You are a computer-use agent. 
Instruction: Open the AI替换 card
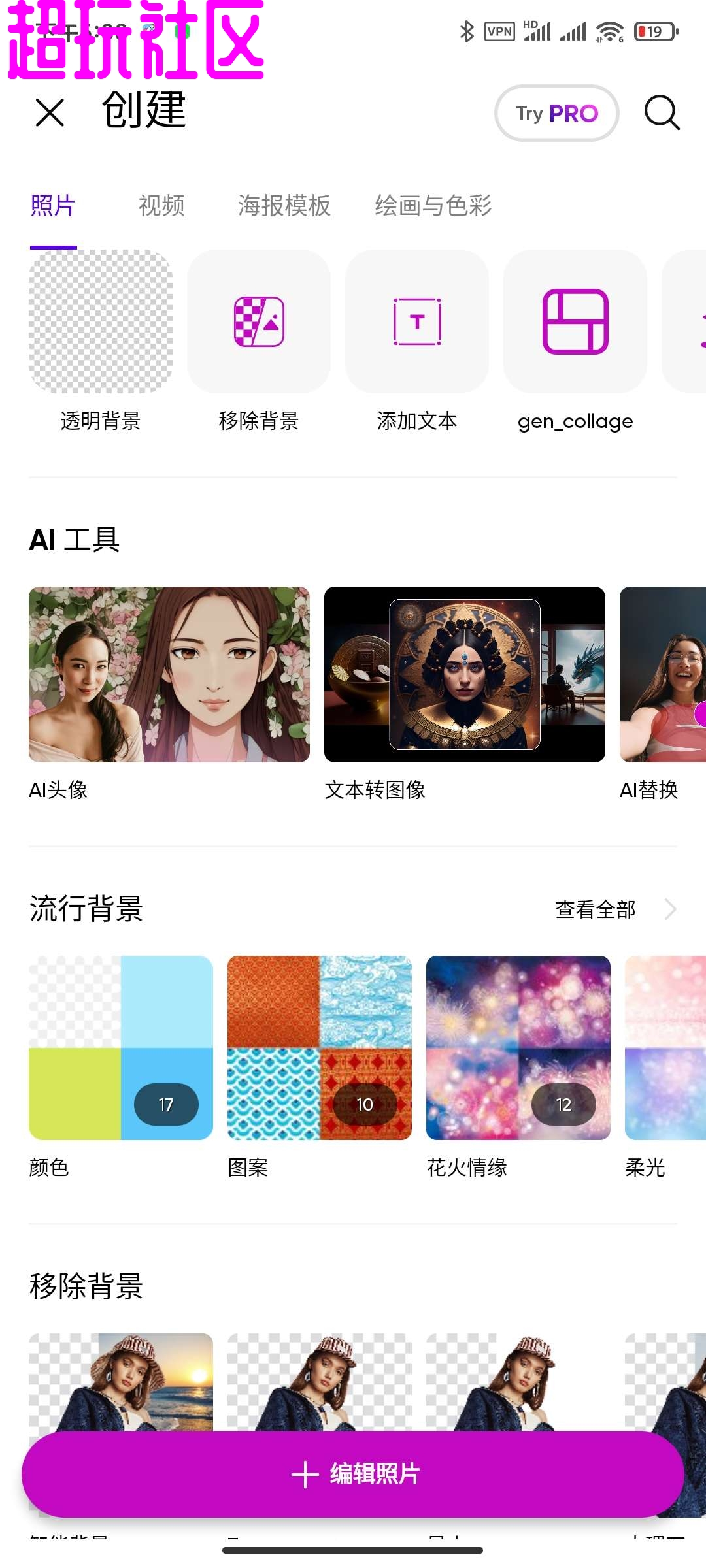[663, 674]
